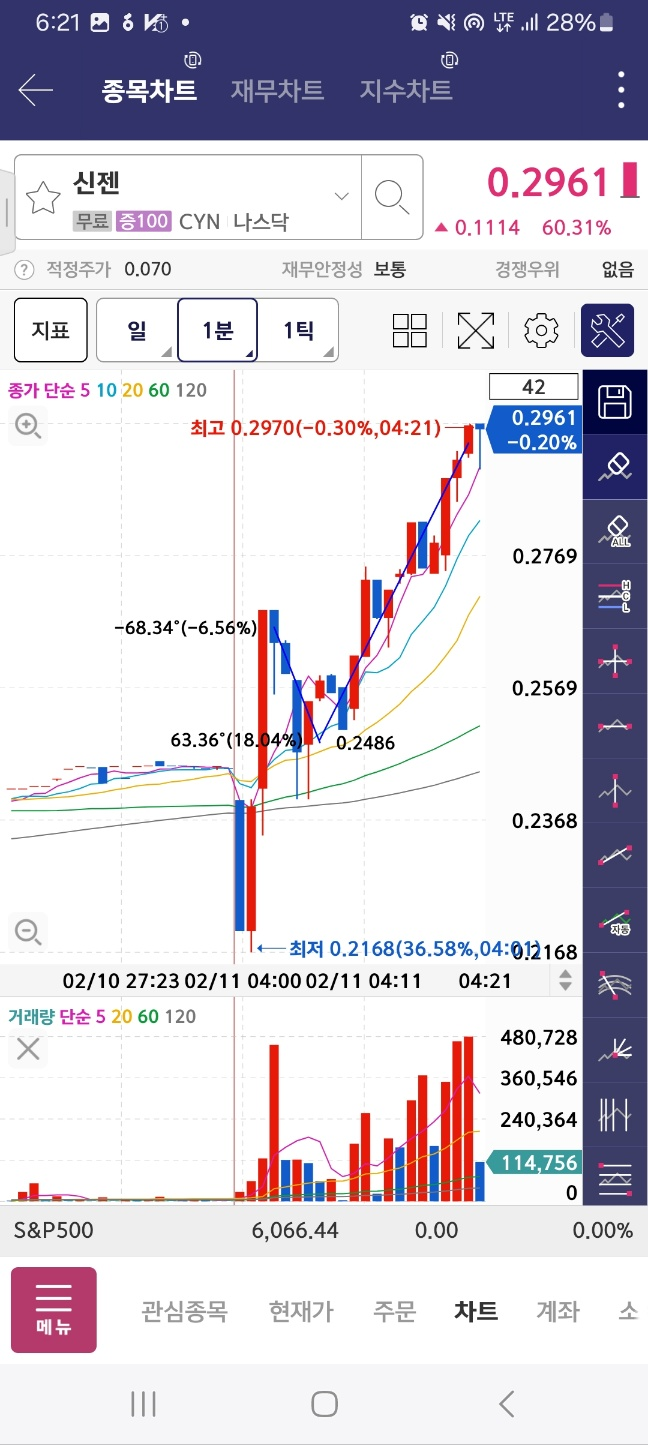Select the 1틱 tick interval
The width and height of the screenshot is (648, 1445).
tap(298, 330)
